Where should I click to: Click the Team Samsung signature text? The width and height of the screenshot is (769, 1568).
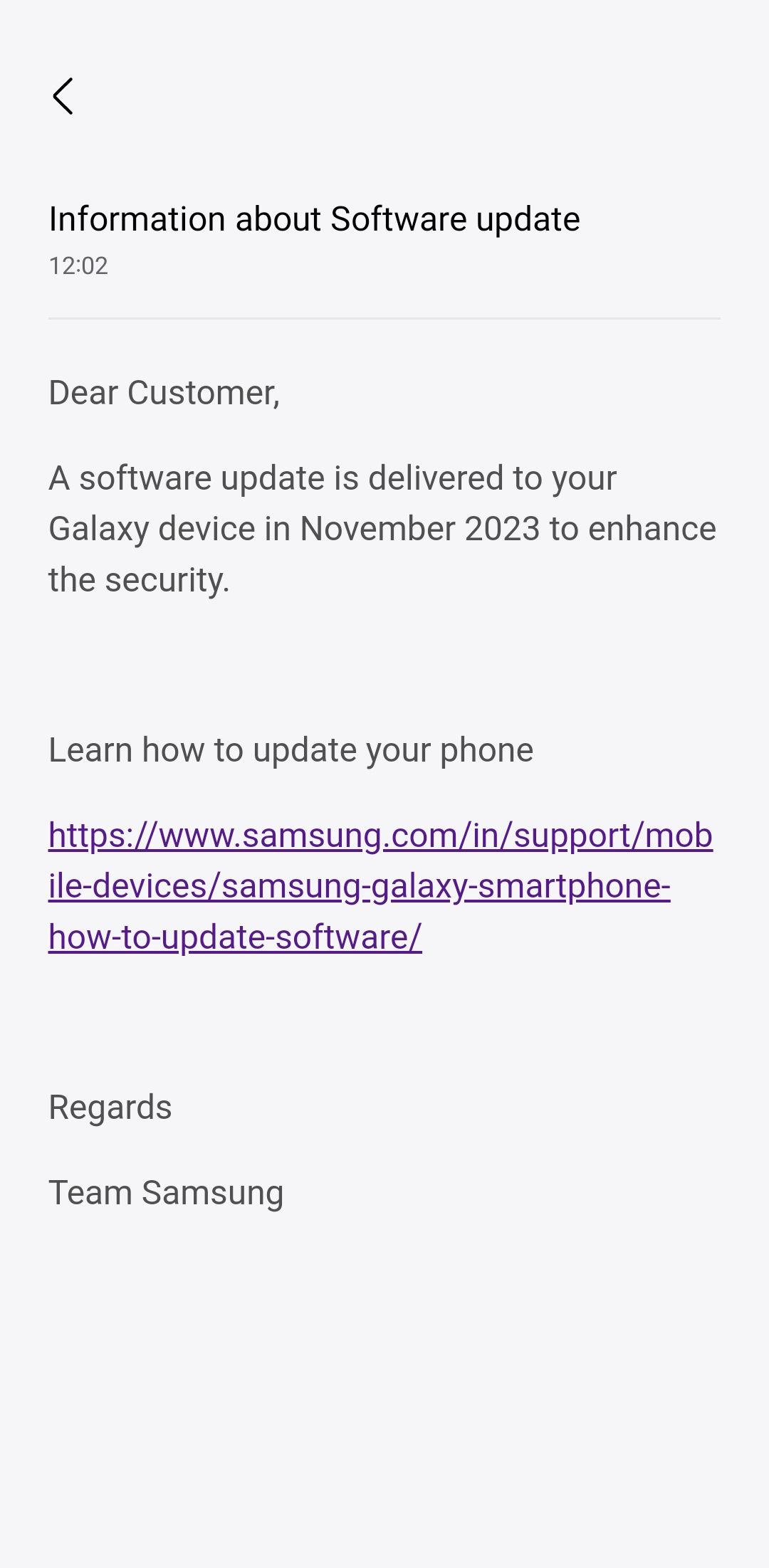(165, 1191)
